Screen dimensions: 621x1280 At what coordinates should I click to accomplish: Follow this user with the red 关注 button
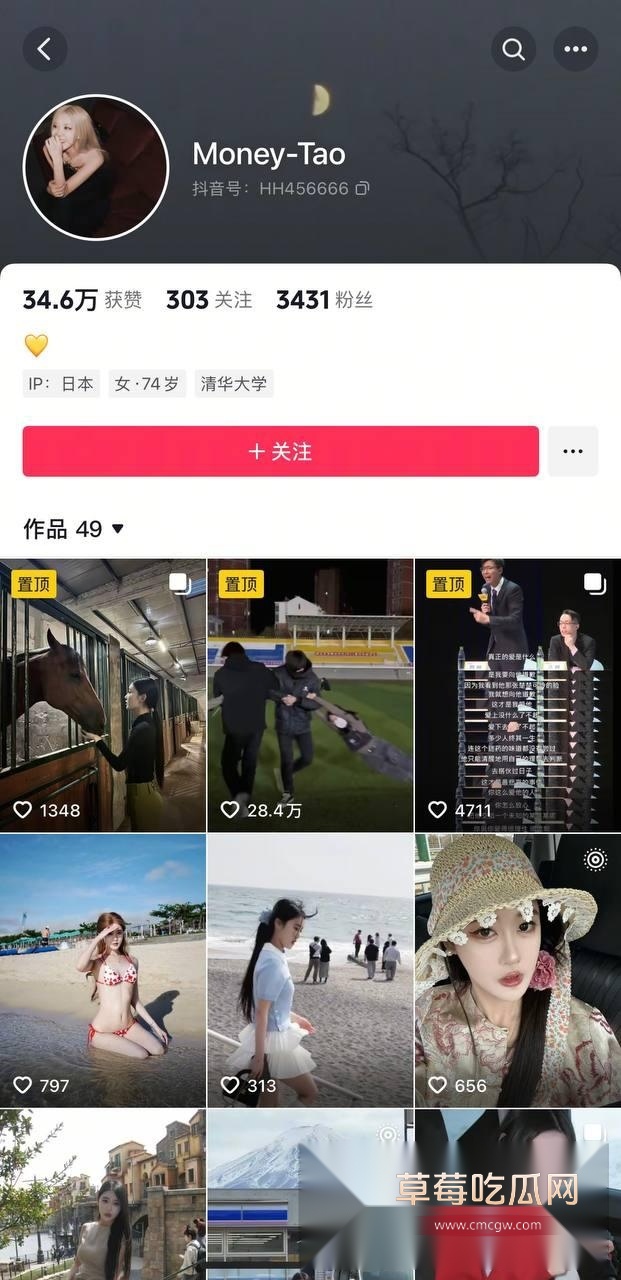[x=280, y=451]
